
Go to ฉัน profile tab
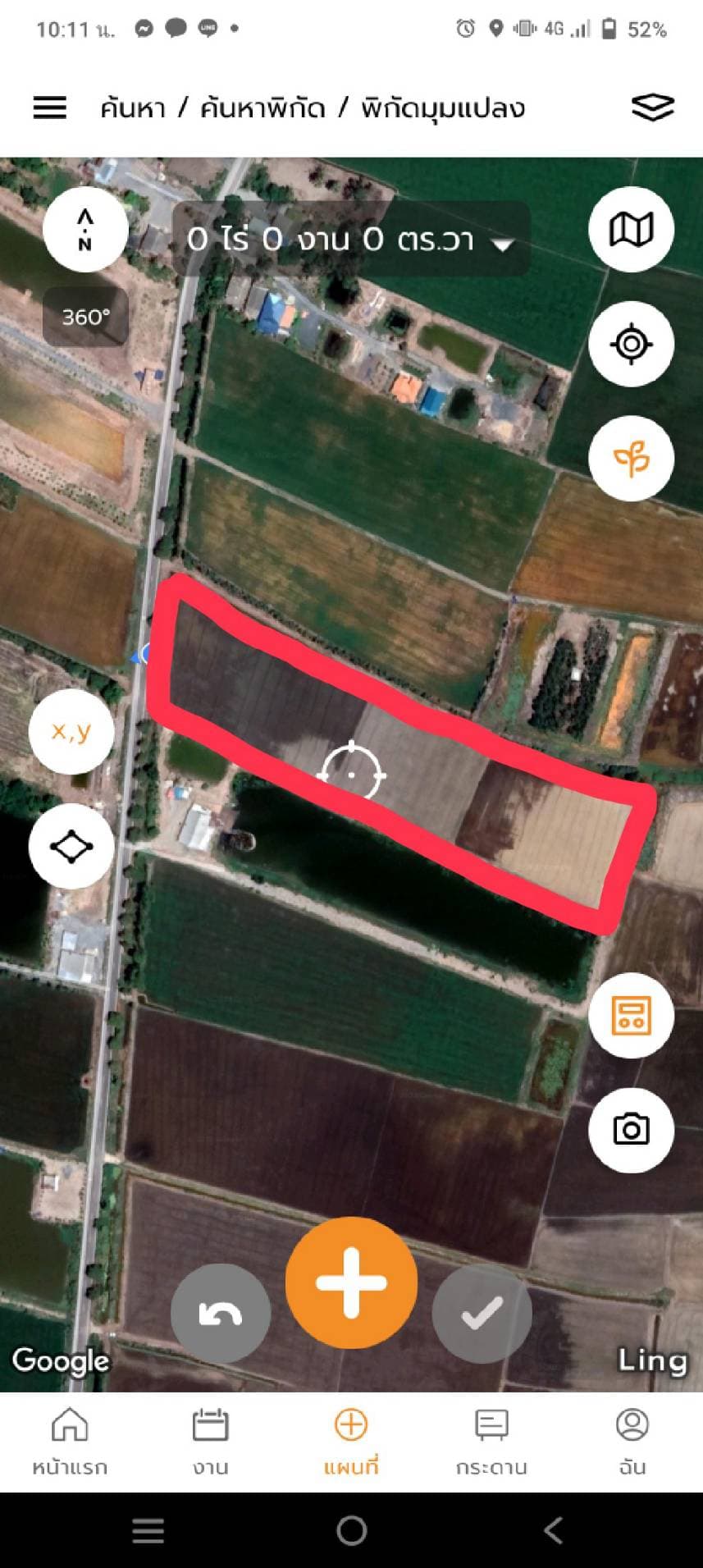tap(632, 1442)
